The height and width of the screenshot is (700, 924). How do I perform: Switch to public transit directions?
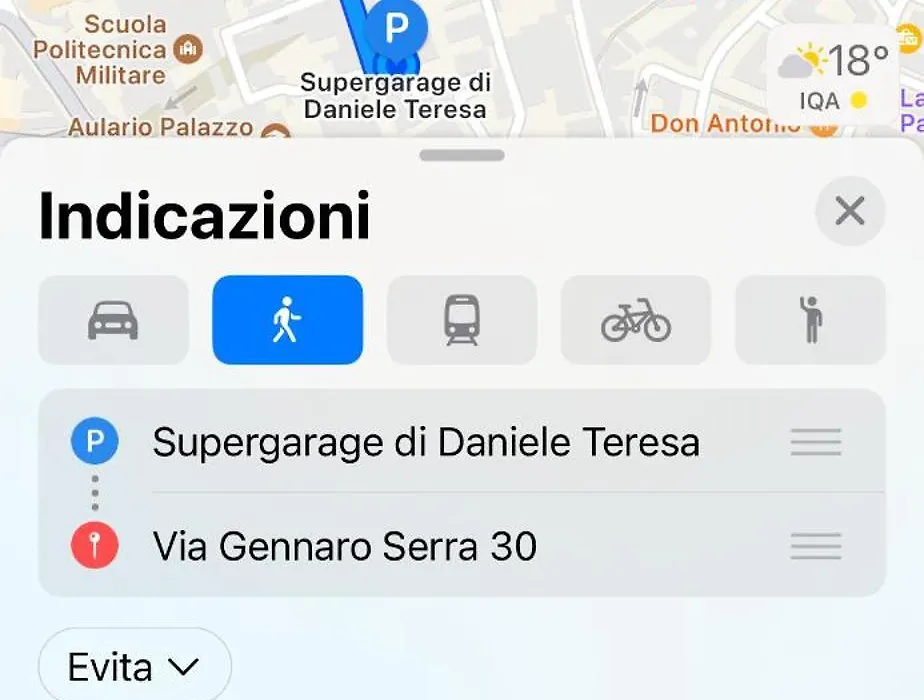point(461,320)
